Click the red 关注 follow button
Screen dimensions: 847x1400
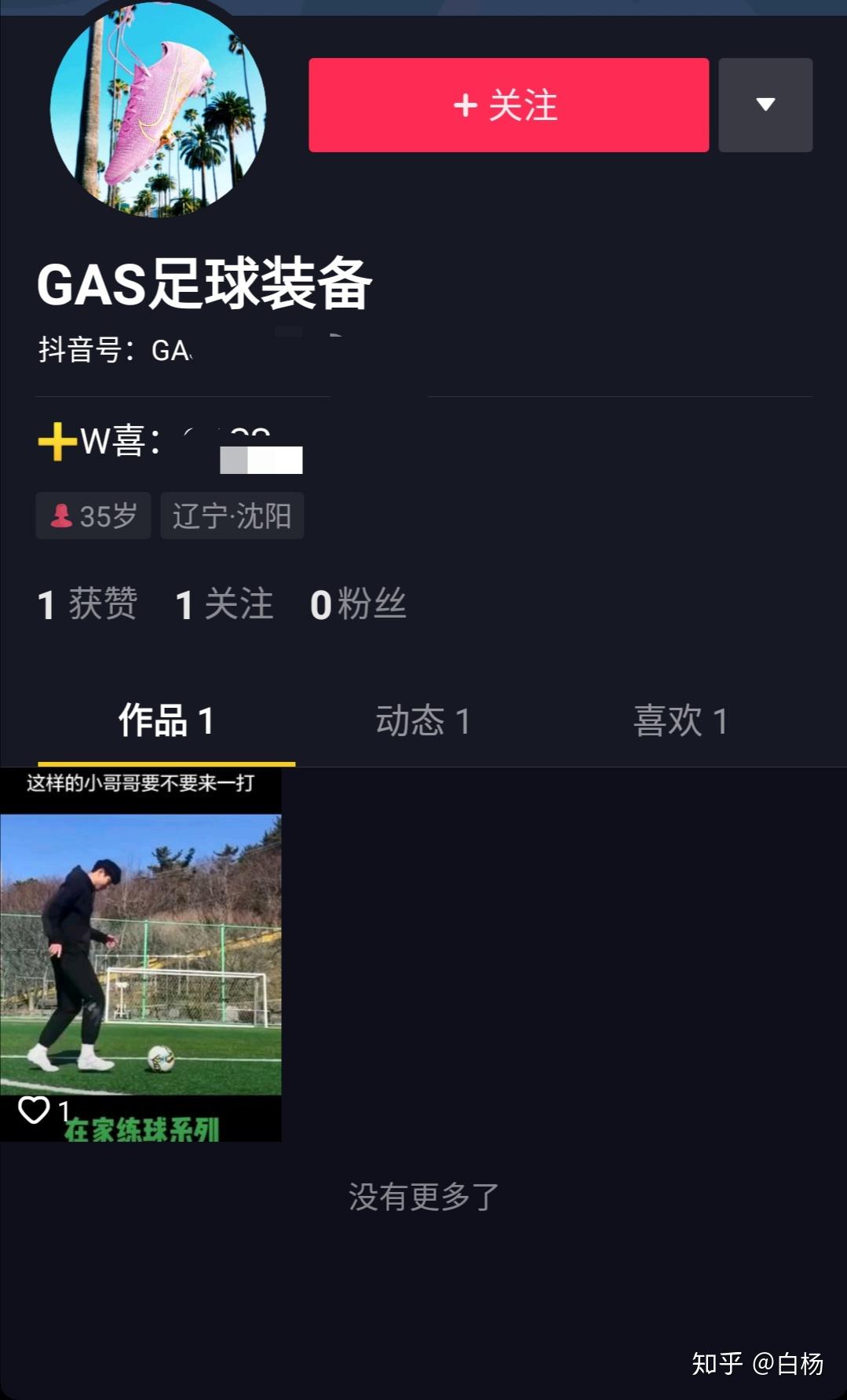click(x=508, y=105)
